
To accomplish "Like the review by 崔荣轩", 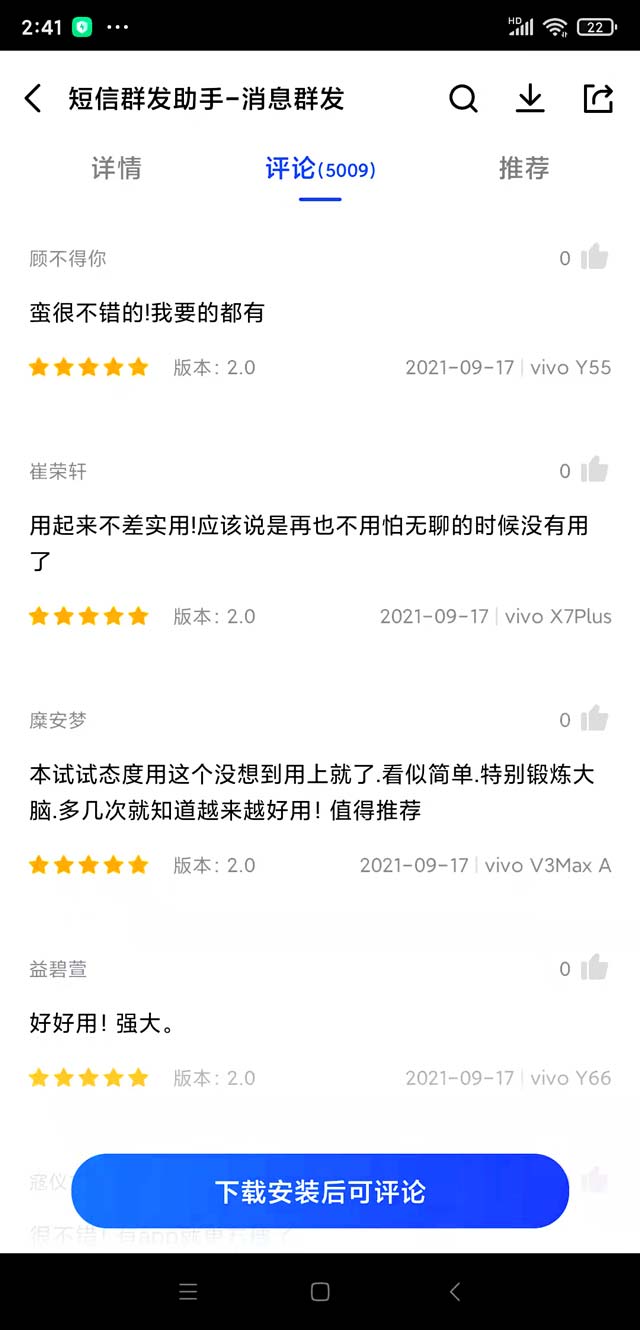I will coord(593,470).
